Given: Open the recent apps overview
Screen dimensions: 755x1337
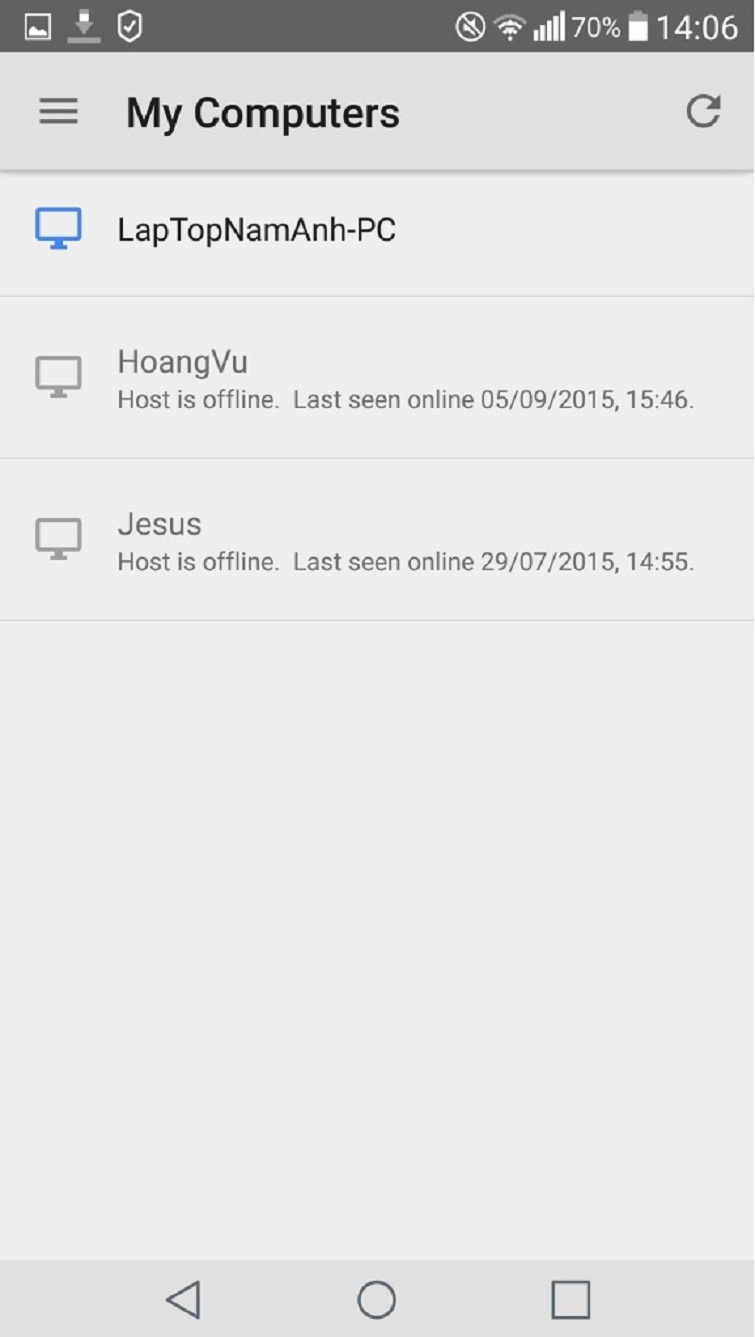Looking at the screenshot, I should click(570, 1299).
